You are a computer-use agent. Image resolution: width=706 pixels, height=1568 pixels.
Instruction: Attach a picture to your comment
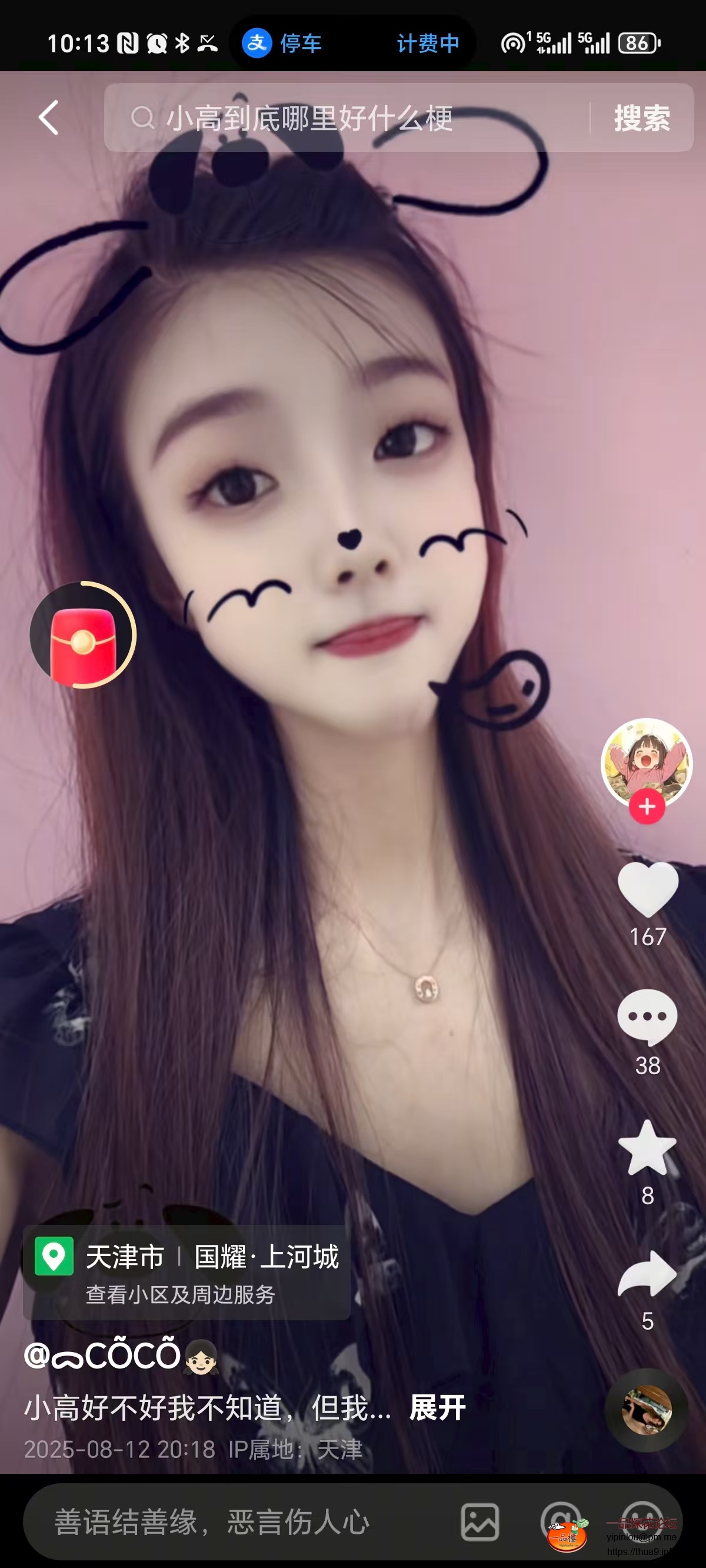click(480, 1522)
